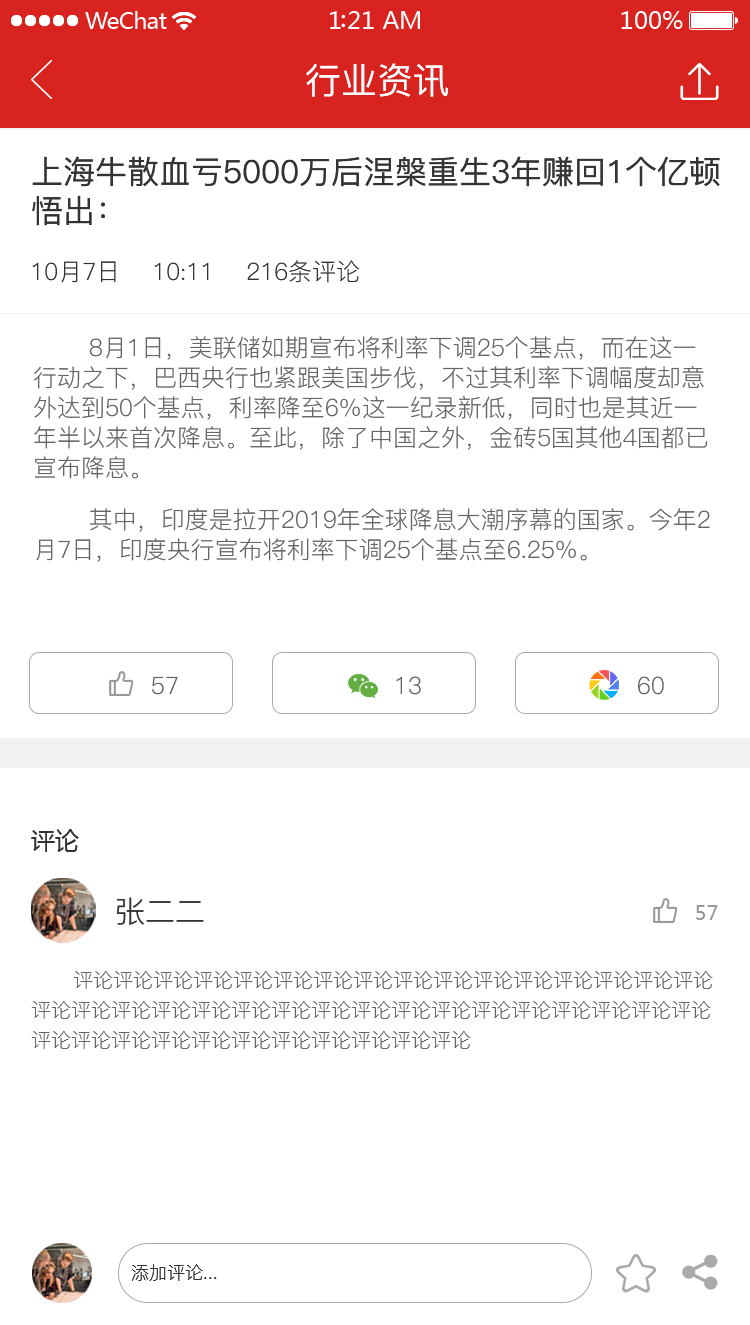Go back from the 行业资讯 page
Viewport: 750px width, 1325px height.
(42, 80)
